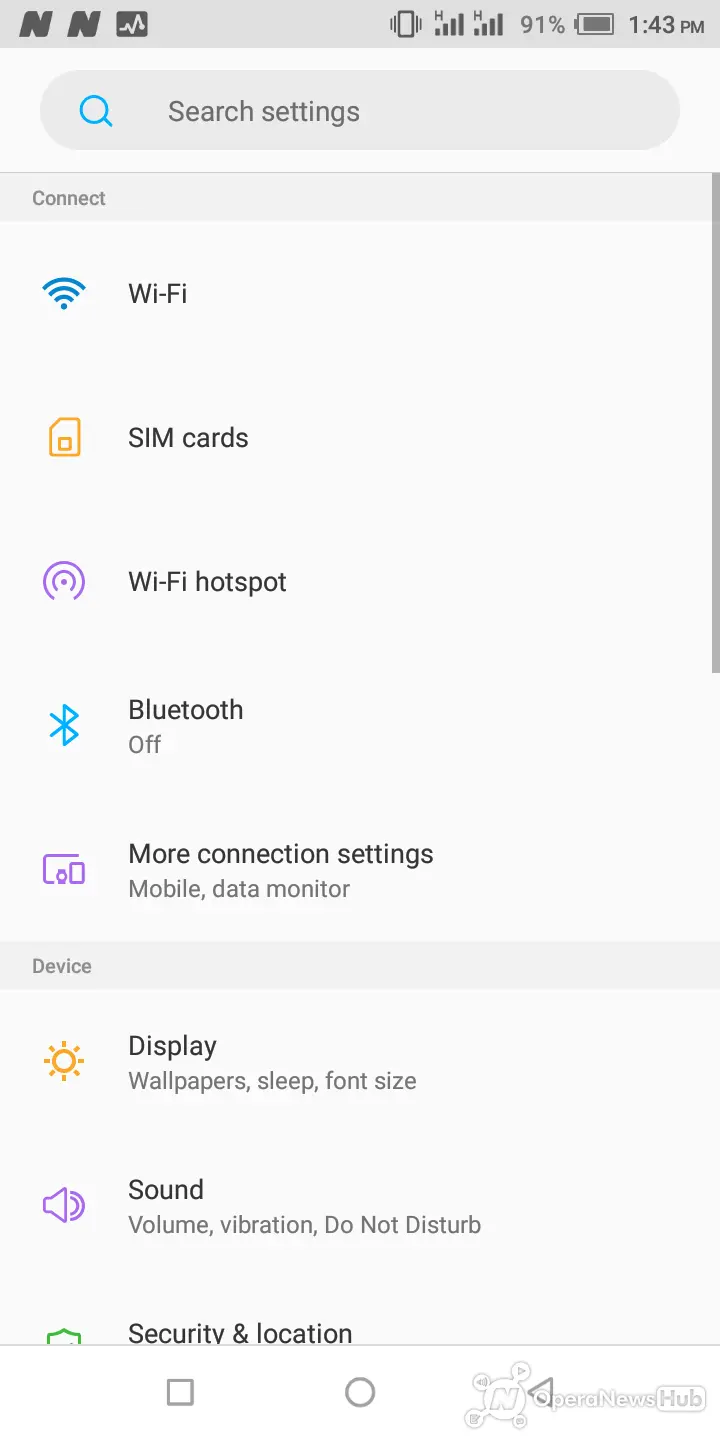Open Wi-Fi settings
This screenshot has width=720, height=1440.
pos(360,294)
